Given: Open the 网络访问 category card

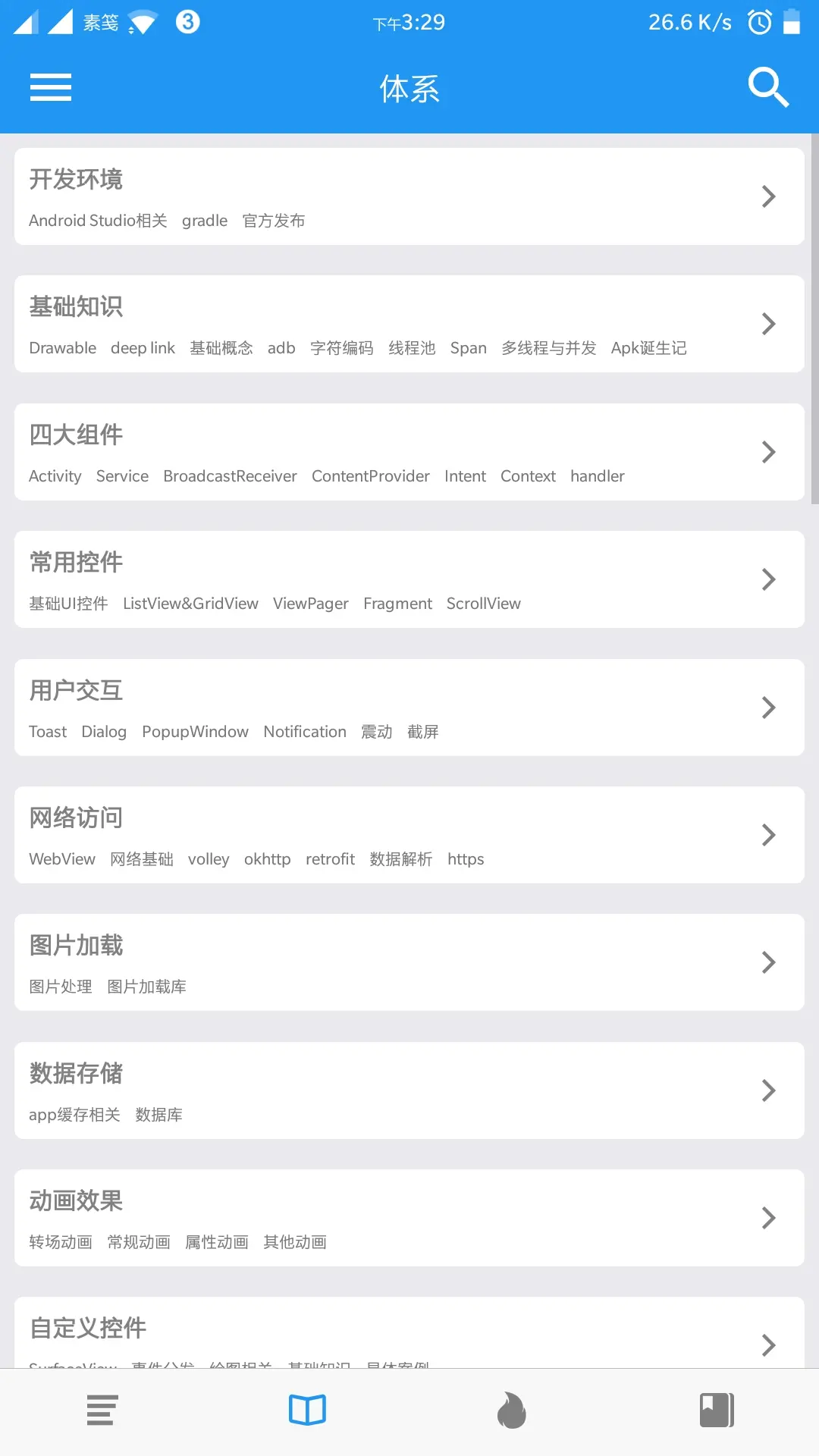Looking at the screenshot, I should pyautogui.click(x=409, y=835).
